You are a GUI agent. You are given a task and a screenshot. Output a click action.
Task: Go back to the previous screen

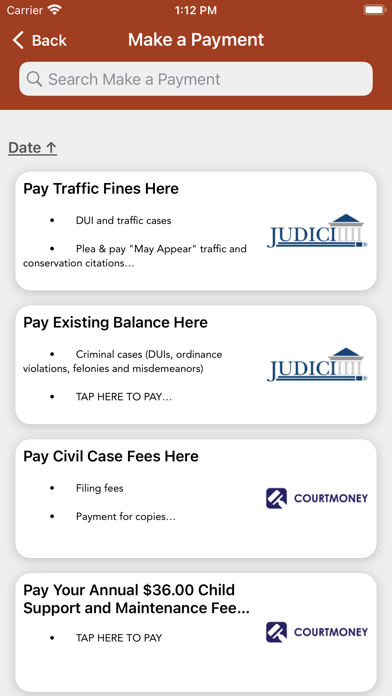(40, 40)
